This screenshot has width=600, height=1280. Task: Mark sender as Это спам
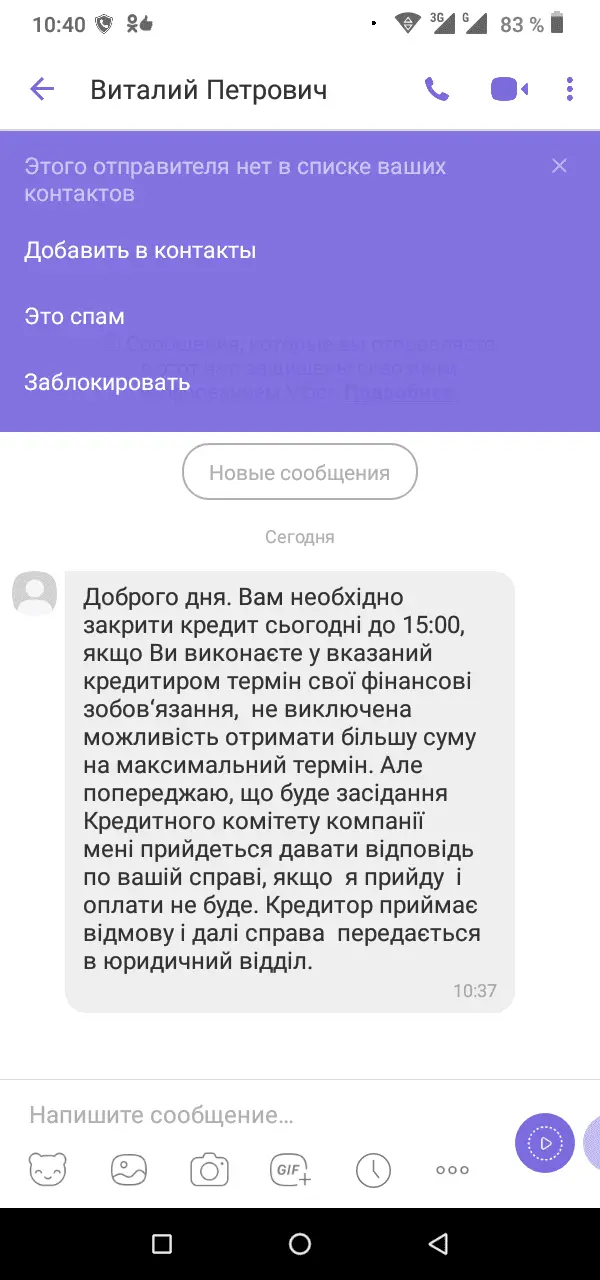click(x=75, y=317)
